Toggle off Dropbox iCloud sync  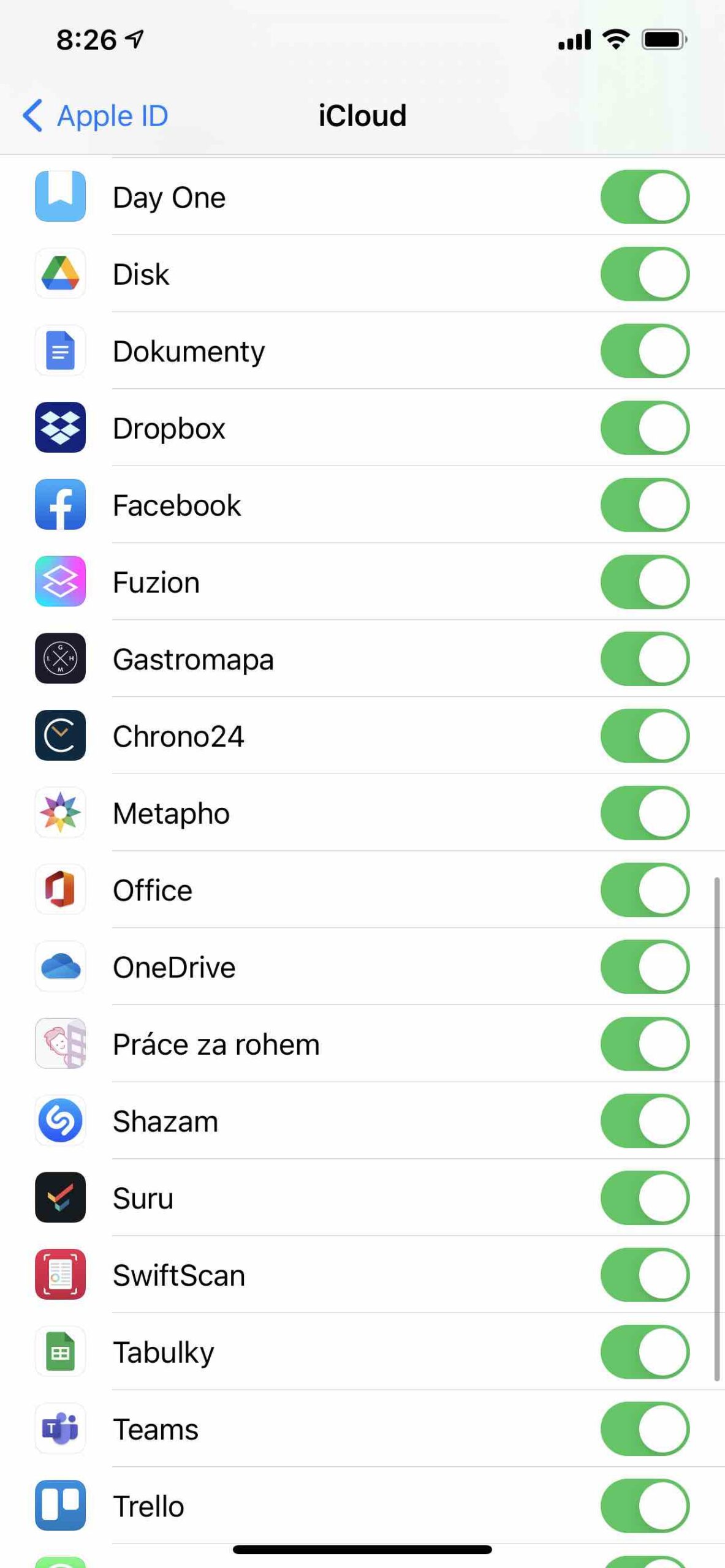click(645, 428)
